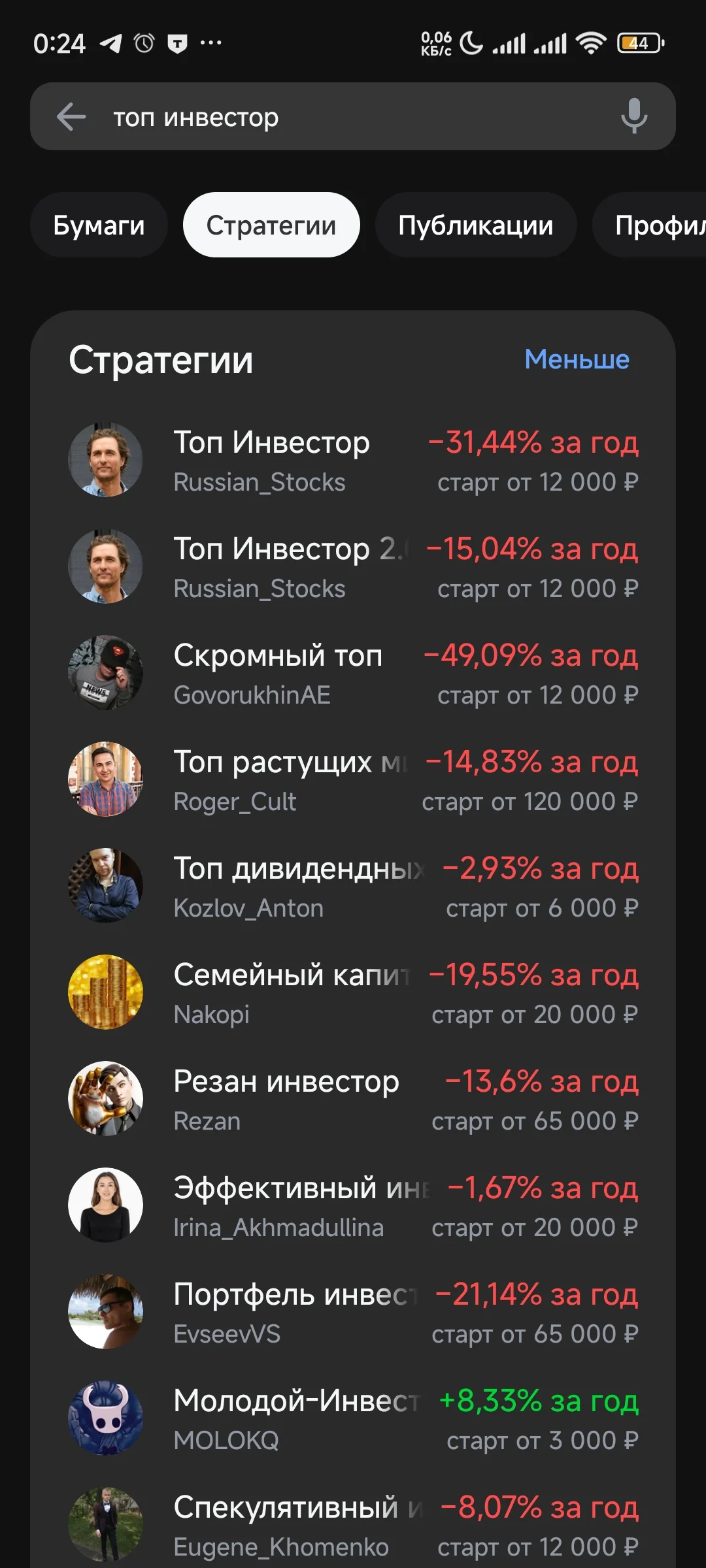This screenshot has width=706, height=1568.
Task: Switch to the Публикации tab
Action: (x=476, y=225)
